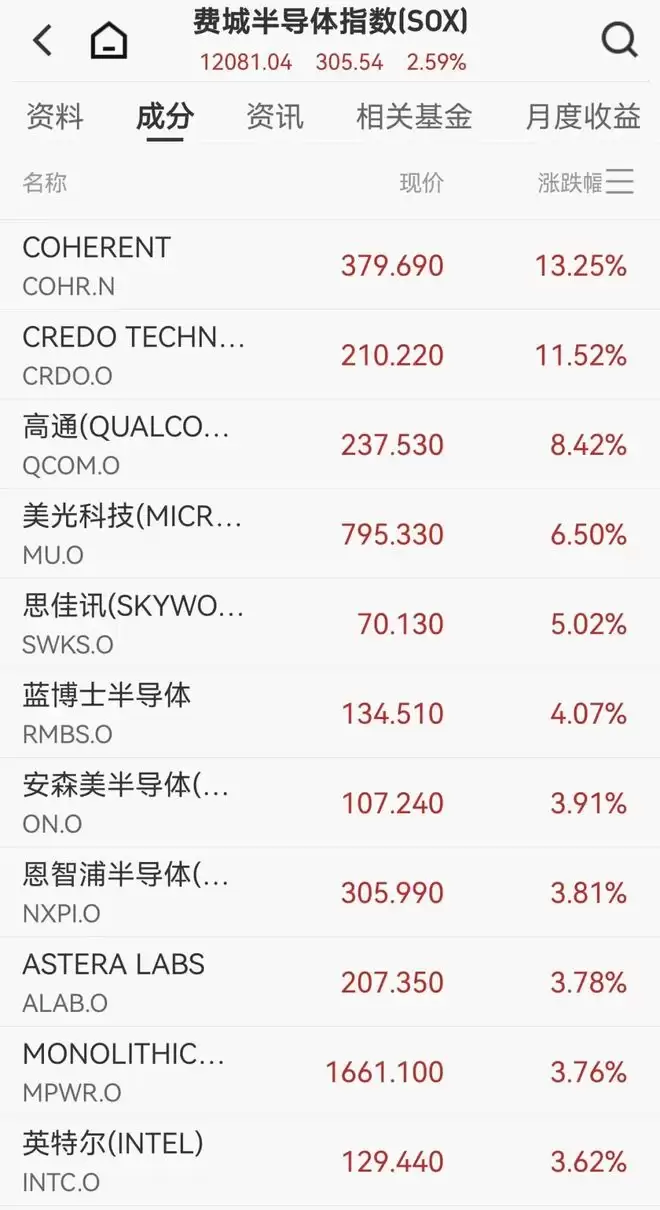
Task: View MONOLITHIC MPWR.O stock details
Action: (x=330, y=1072)
